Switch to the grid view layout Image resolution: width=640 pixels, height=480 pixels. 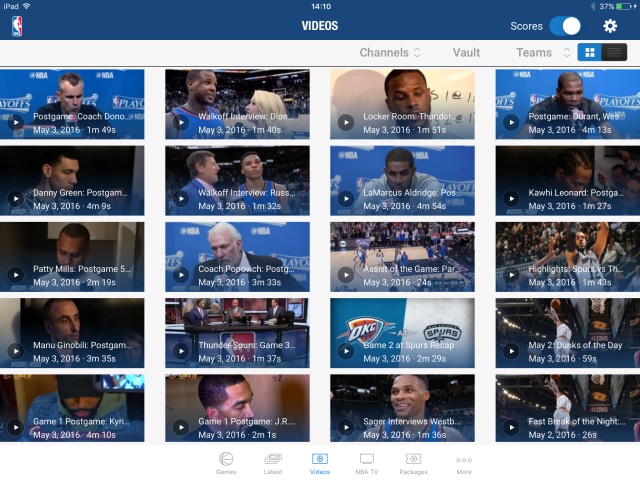click(590, 52)
